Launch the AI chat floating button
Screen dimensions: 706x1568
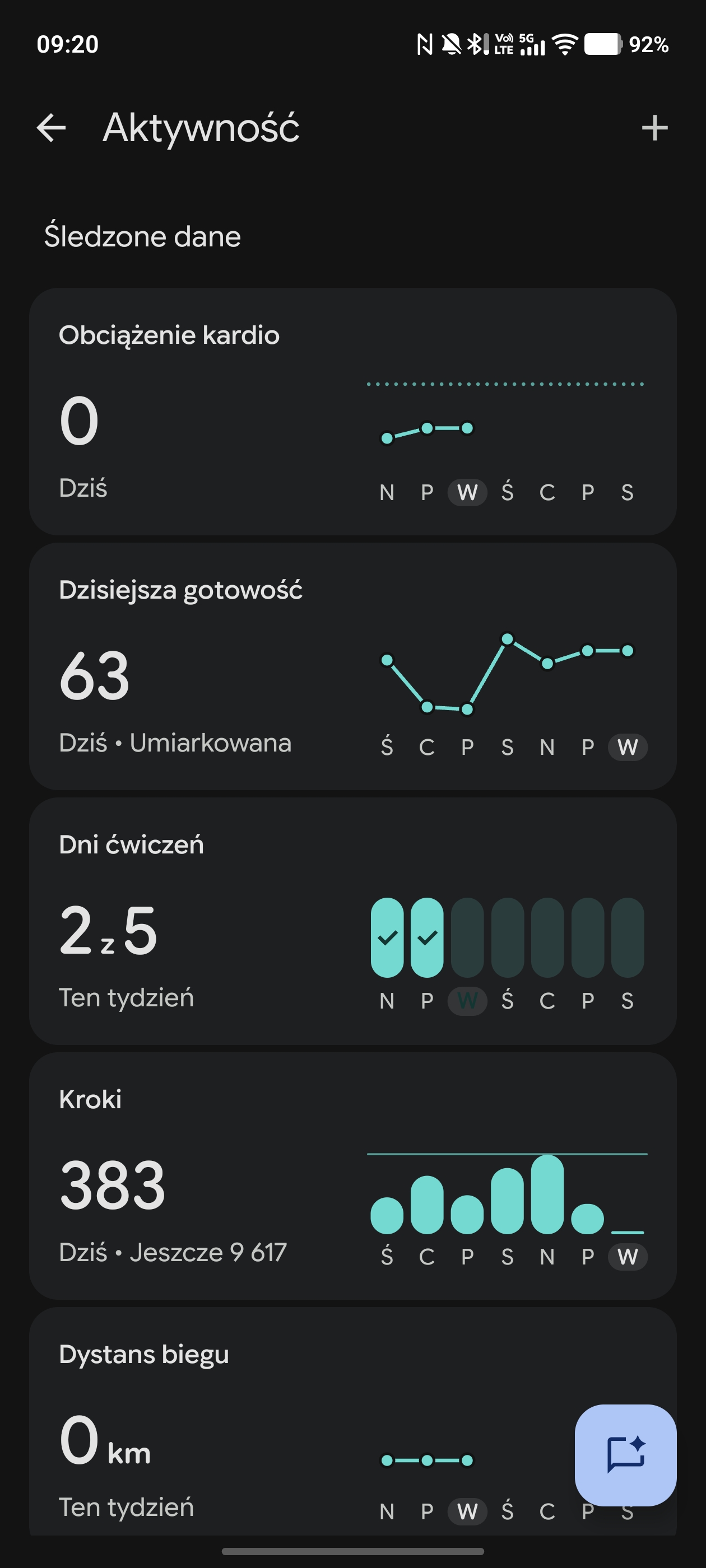coord(625,1455)
